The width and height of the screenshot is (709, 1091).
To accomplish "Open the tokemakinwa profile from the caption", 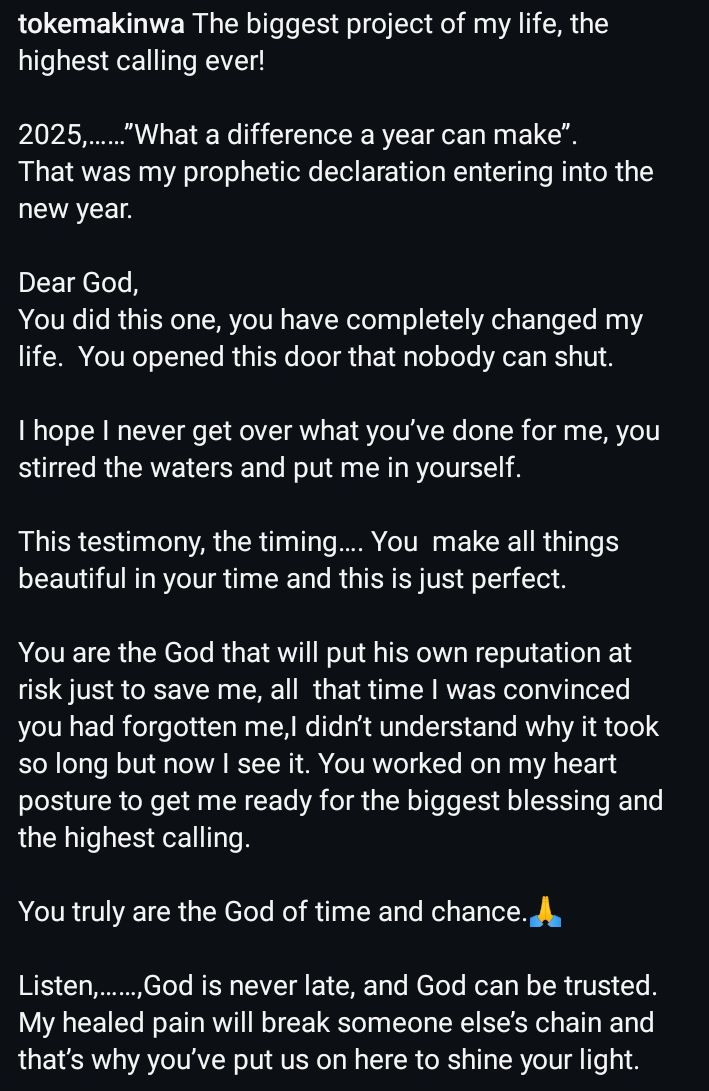I will (101, 25).
